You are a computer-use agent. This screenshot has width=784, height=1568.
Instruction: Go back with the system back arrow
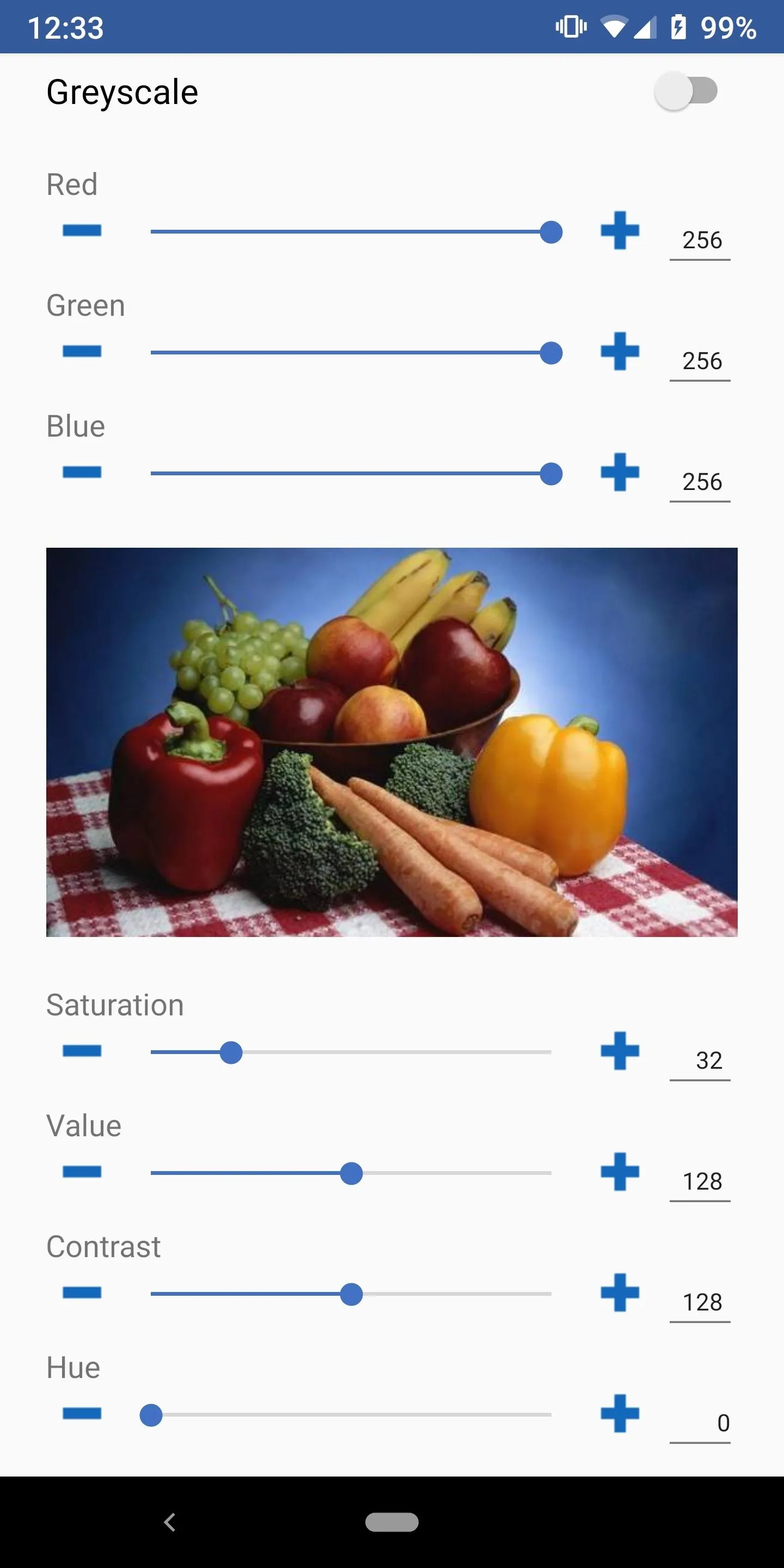point(170,1522)
